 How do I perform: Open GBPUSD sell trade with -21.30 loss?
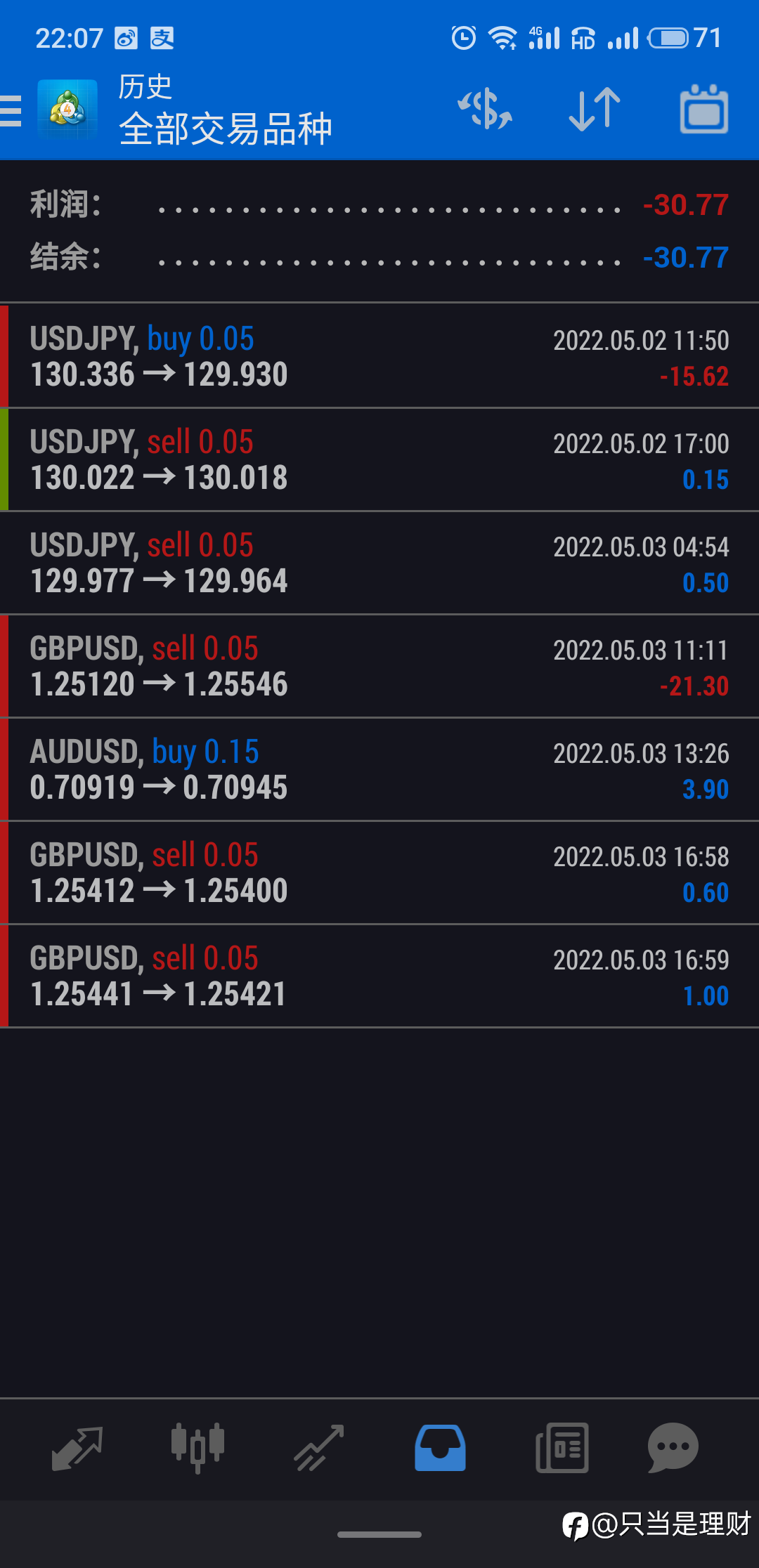379,666
